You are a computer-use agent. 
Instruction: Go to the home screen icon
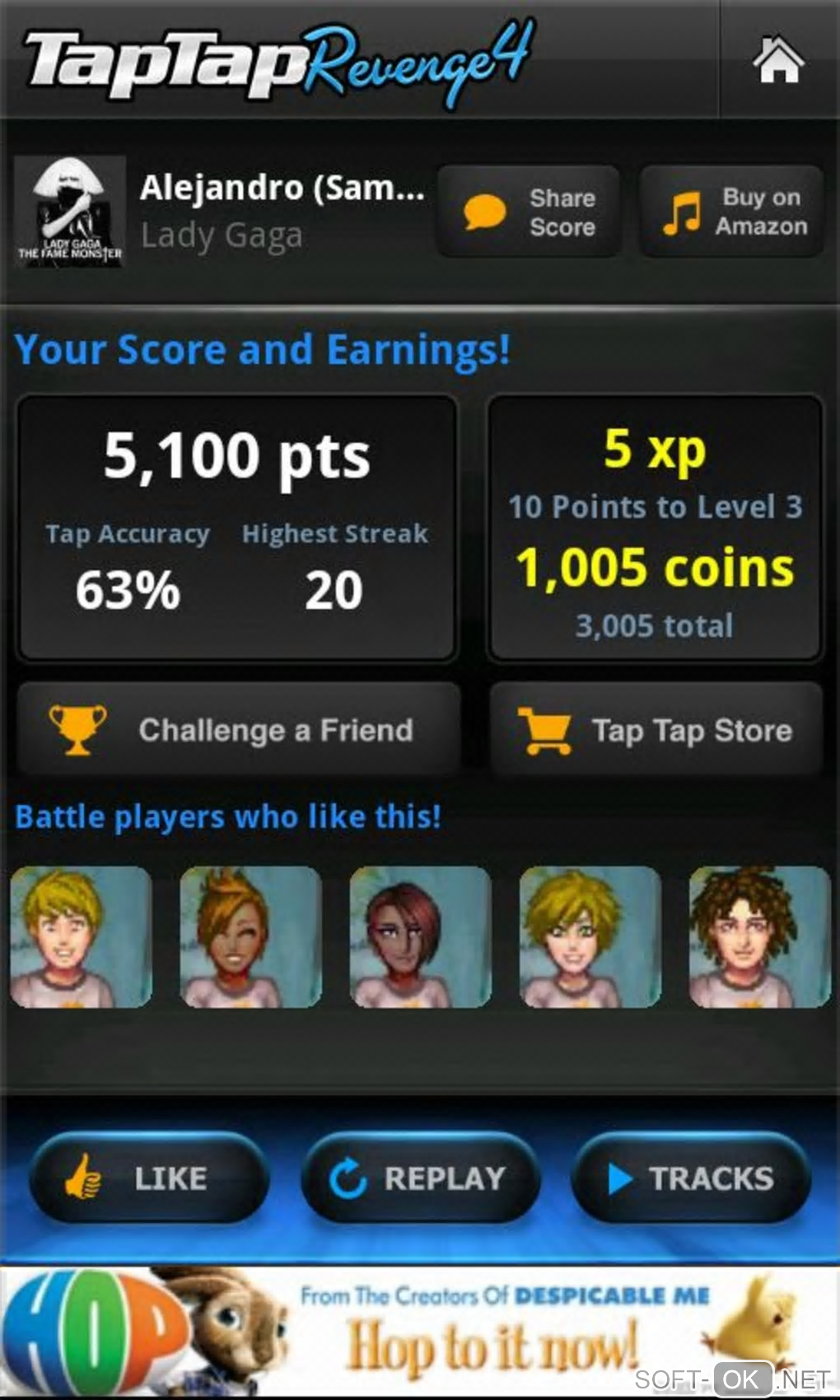click(x=777, y=59)
